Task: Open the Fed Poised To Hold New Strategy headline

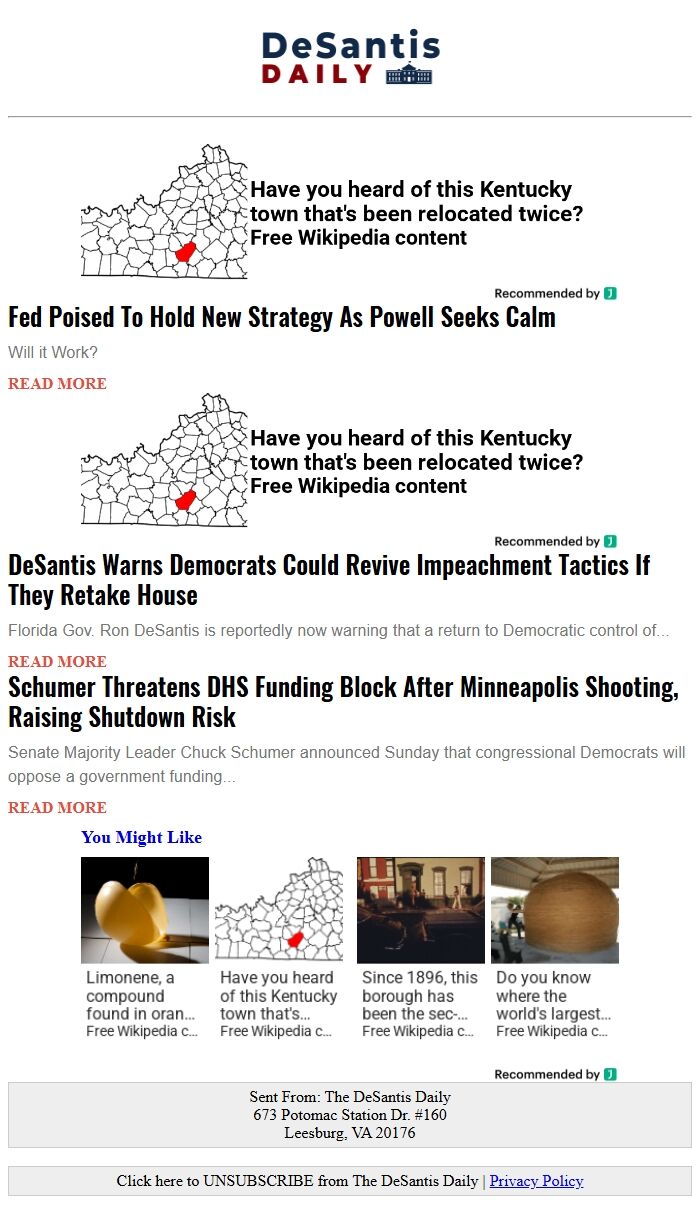Action: pyautogui.click(x=281, y=318)
